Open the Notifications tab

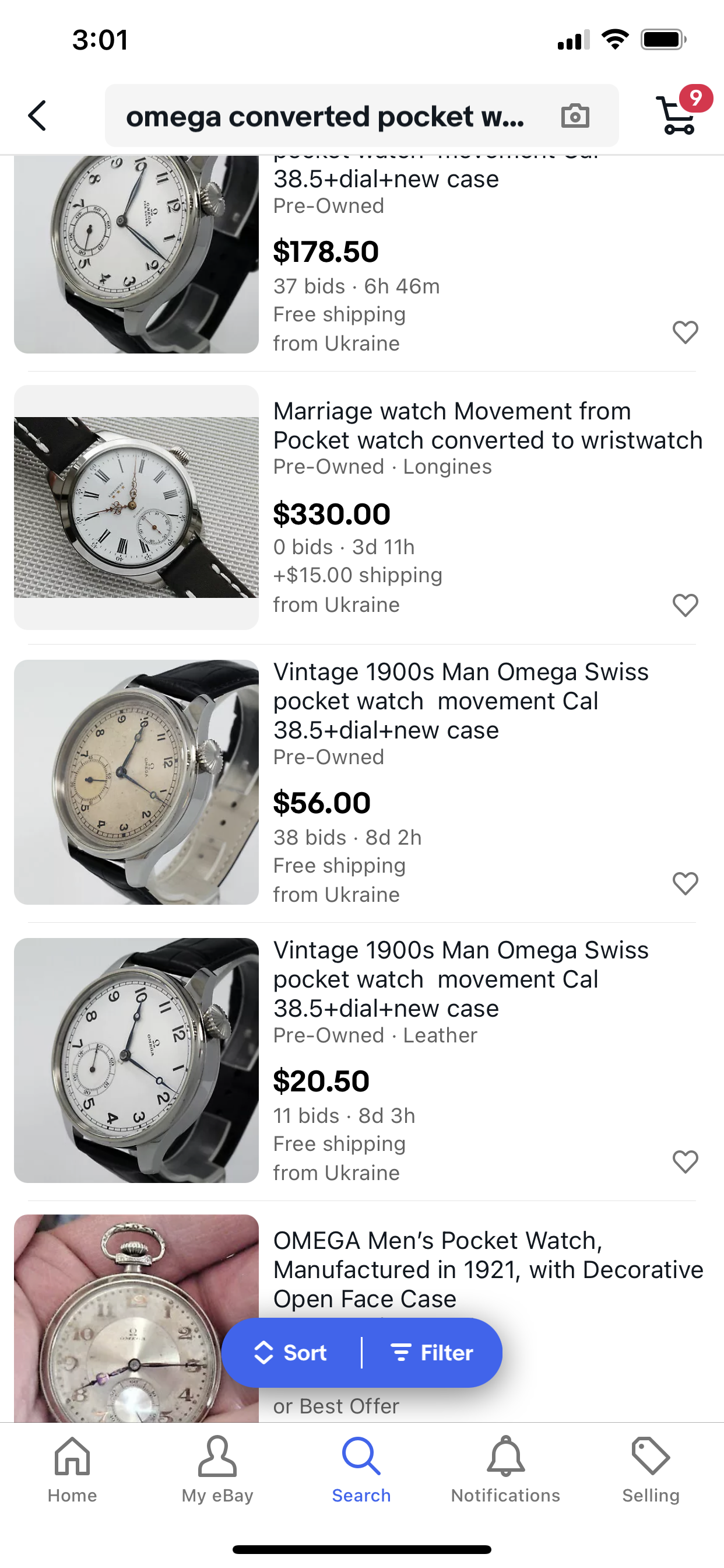[x=505, y=1469]
